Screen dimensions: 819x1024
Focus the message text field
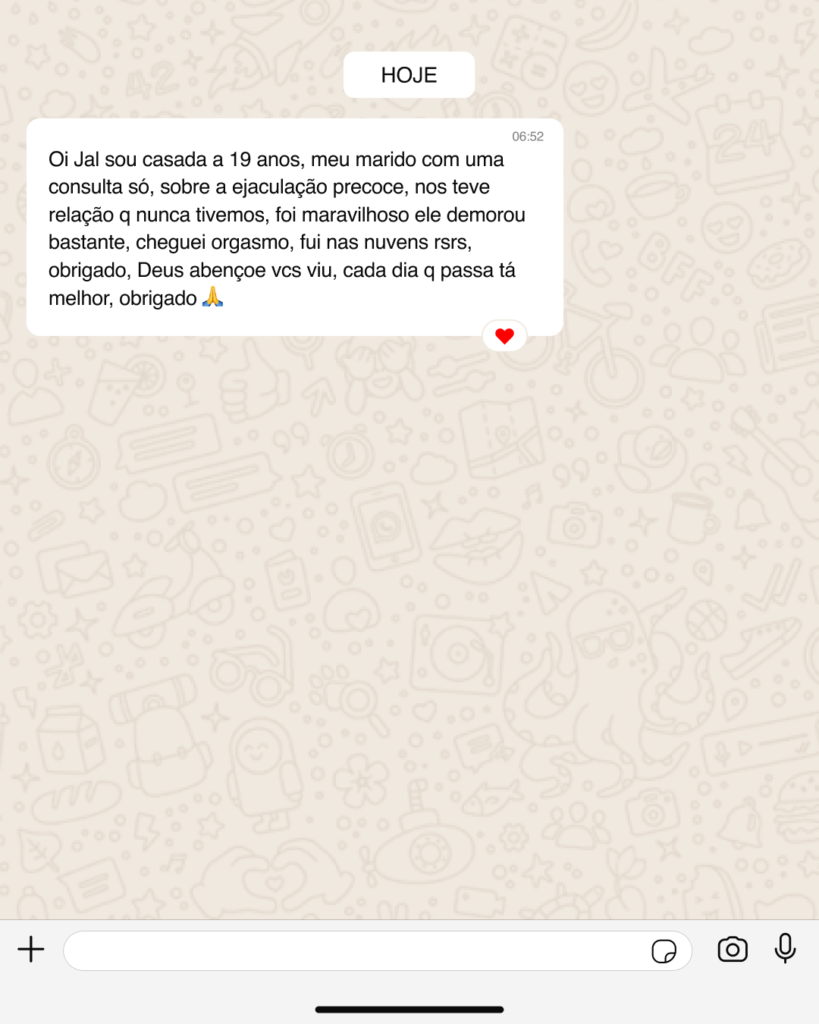pos(350,950)
